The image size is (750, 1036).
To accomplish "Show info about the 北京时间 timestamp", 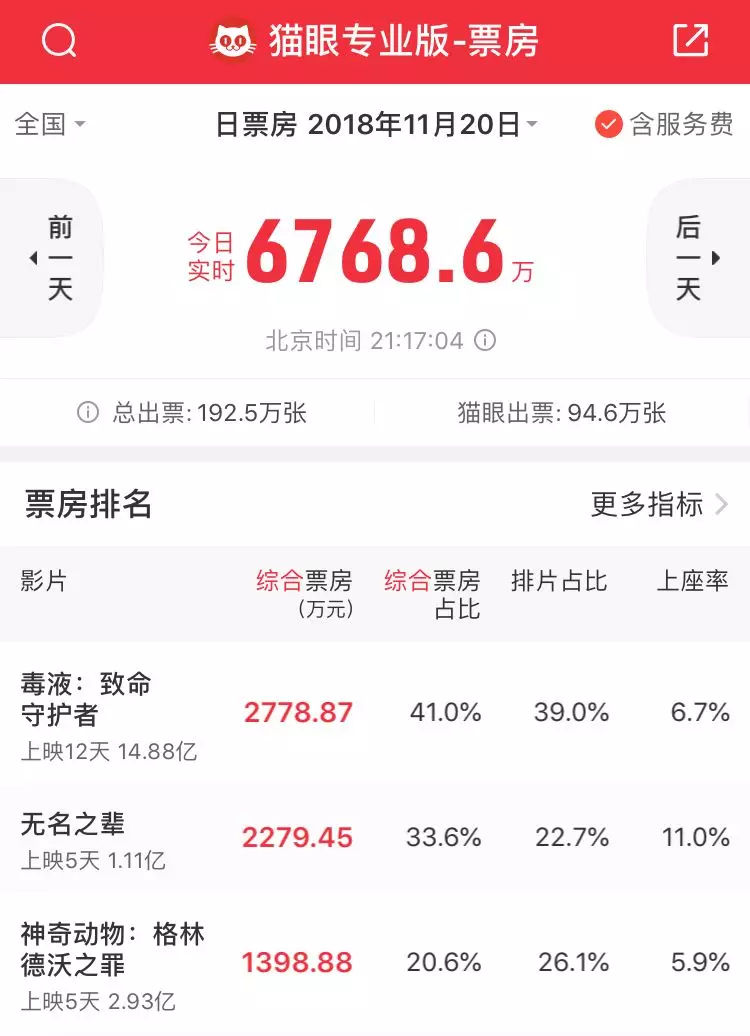I will tap(485, 341).
